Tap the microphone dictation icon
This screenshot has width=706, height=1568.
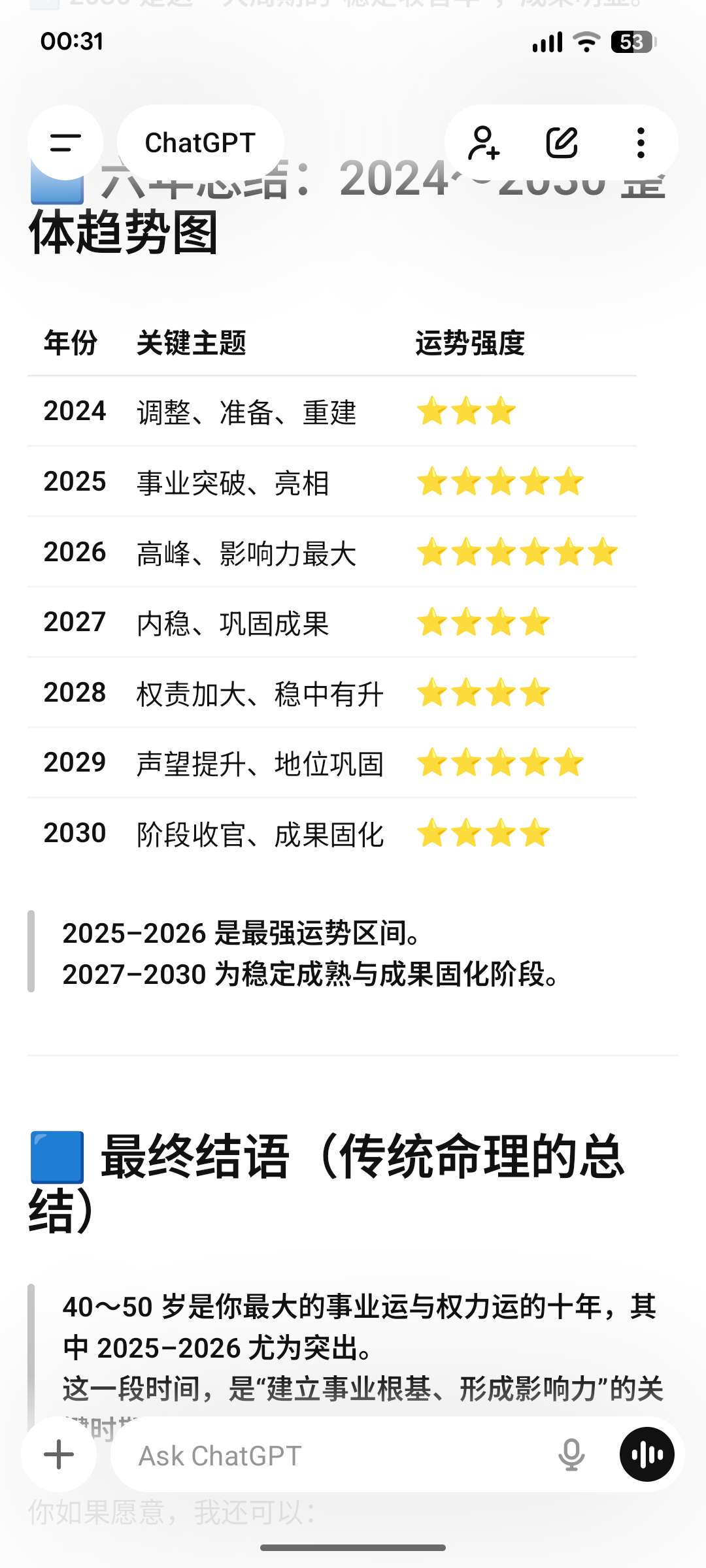click(x=571, y=1454)
